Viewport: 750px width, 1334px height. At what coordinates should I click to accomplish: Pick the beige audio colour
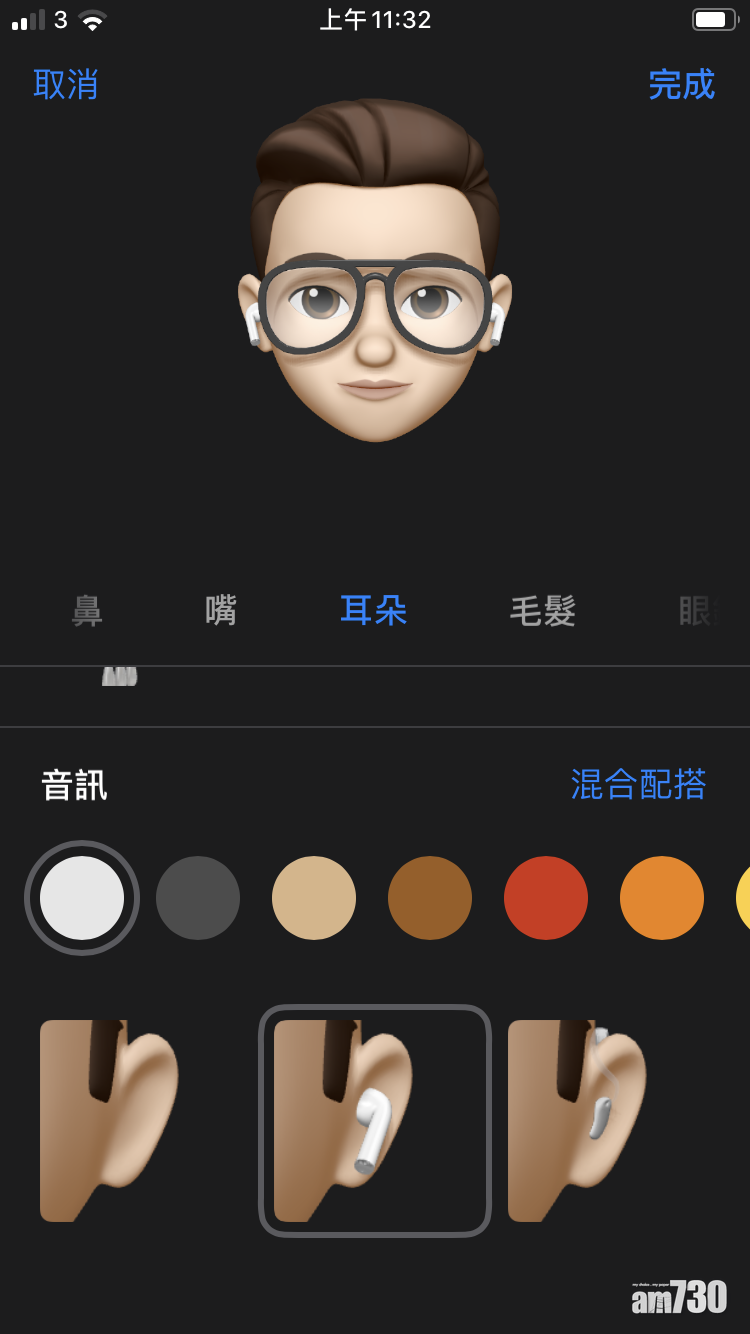tap(314, 898)
